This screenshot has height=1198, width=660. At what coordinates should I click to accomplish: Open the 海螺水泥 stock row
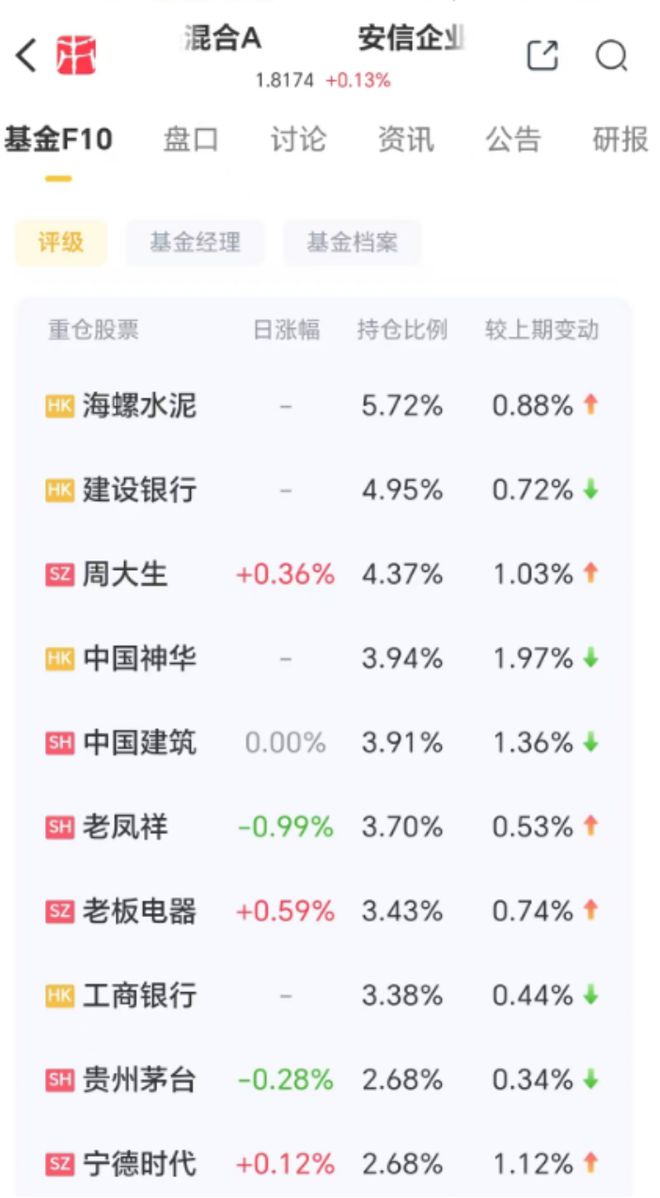pyautogui.click(x=324, y=406)
